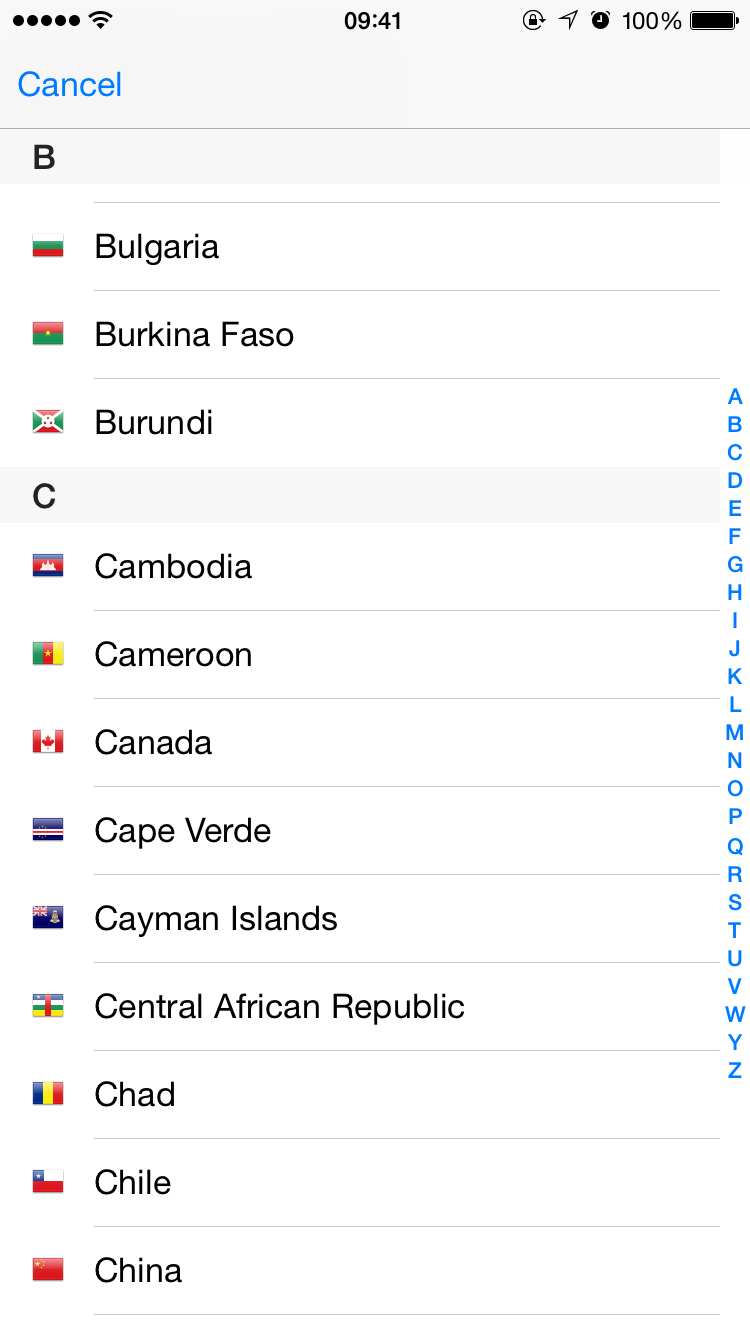Jump to letter G in the index

[x=735, y=565]
